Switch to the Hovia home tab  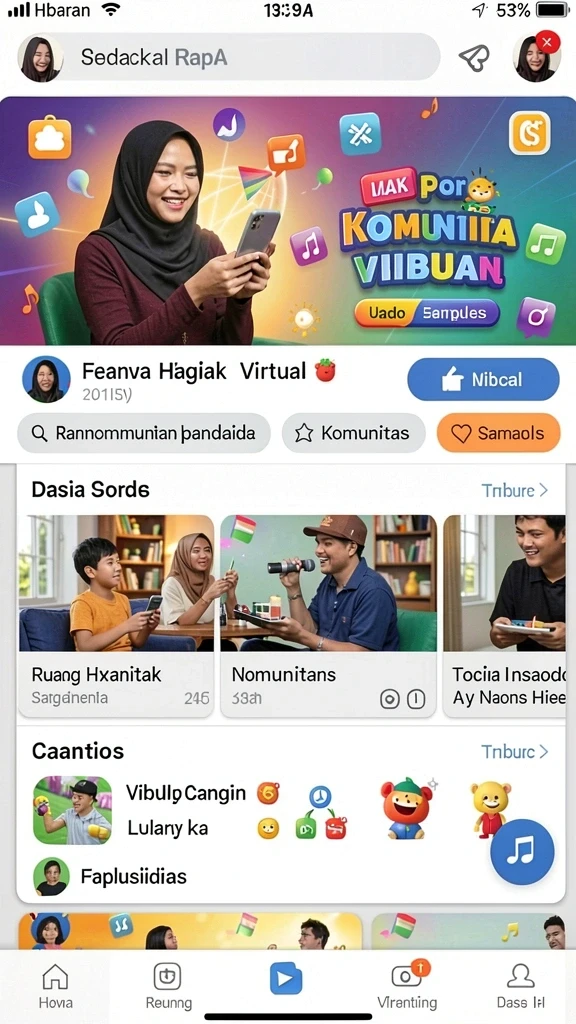pyautogui.click(x=56, y=986)
